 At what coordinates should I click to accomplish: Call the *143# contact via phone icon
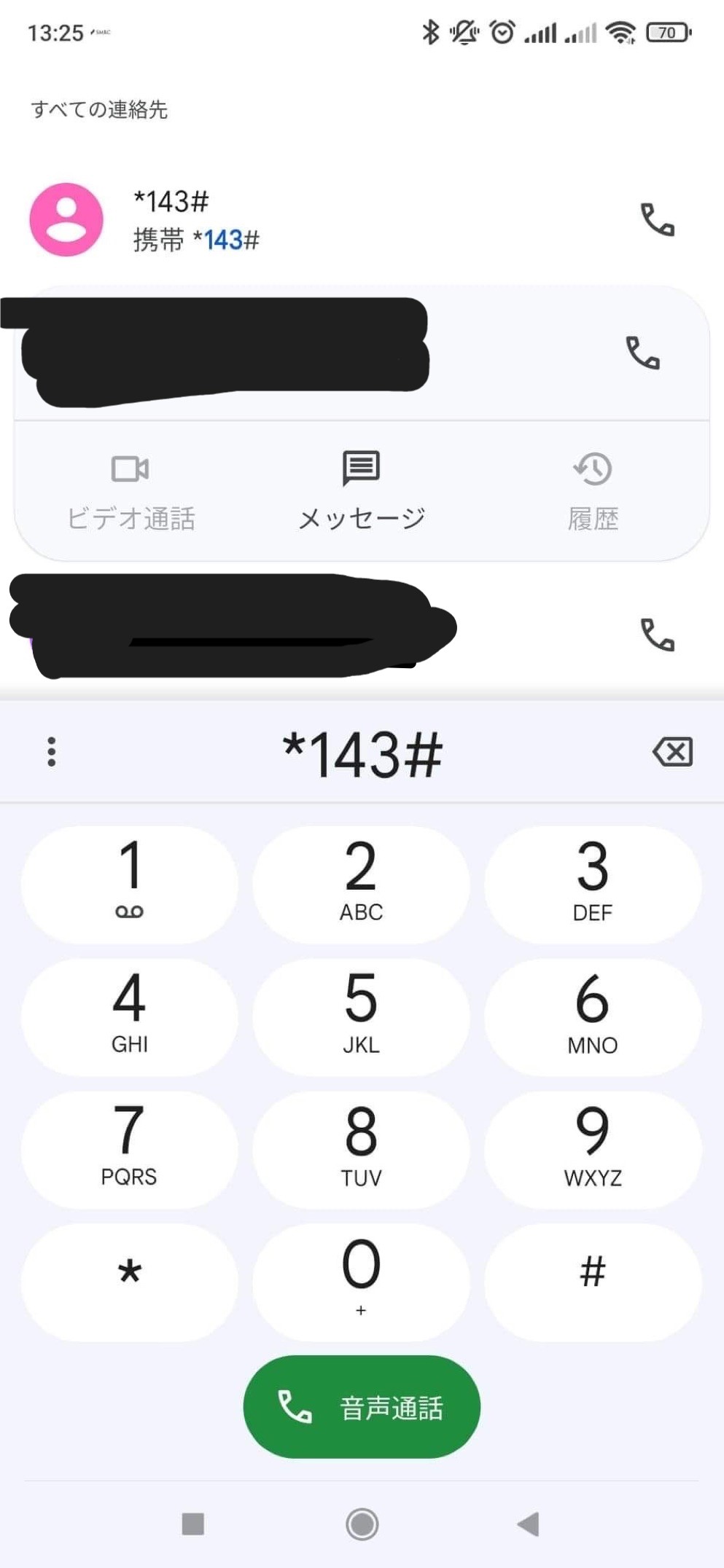[657, 219]
